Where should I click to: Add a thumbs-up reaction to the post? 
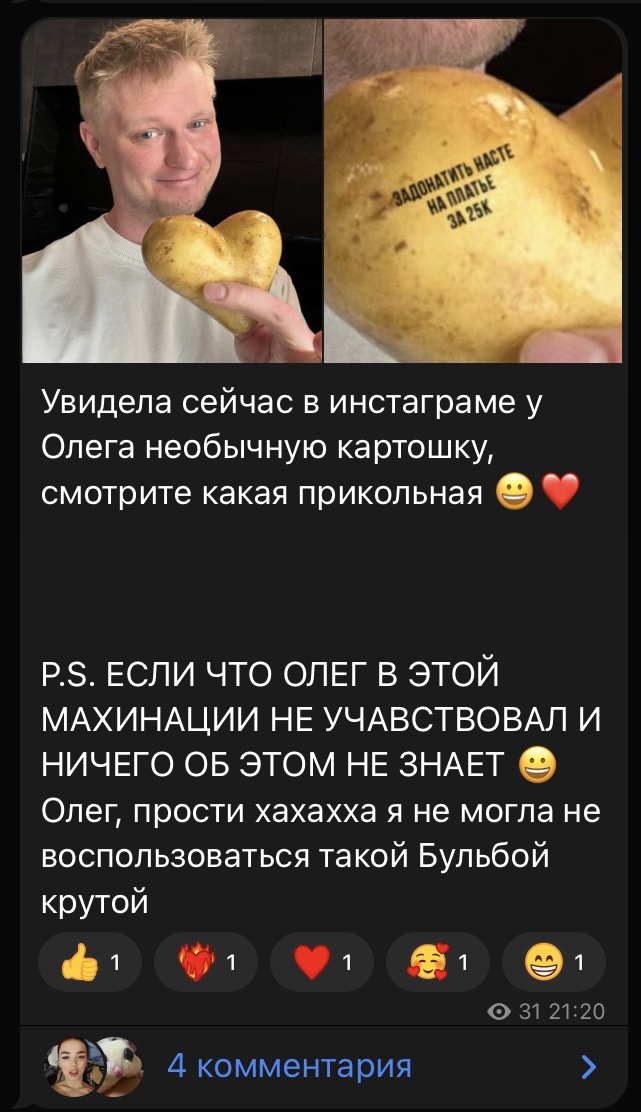pyautogui.click(x=90, y=962)
